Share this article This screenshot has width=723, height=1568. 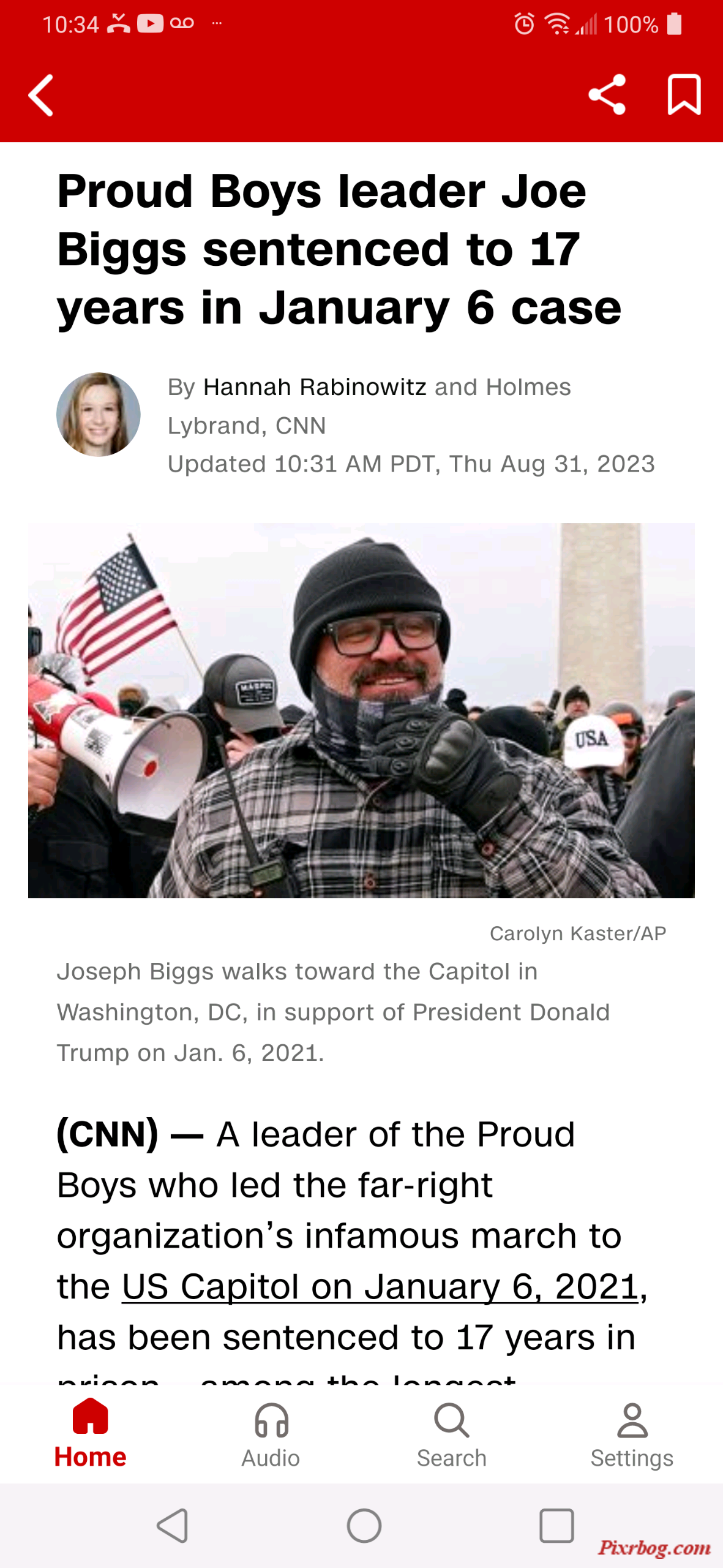click(x=607, y=95)
